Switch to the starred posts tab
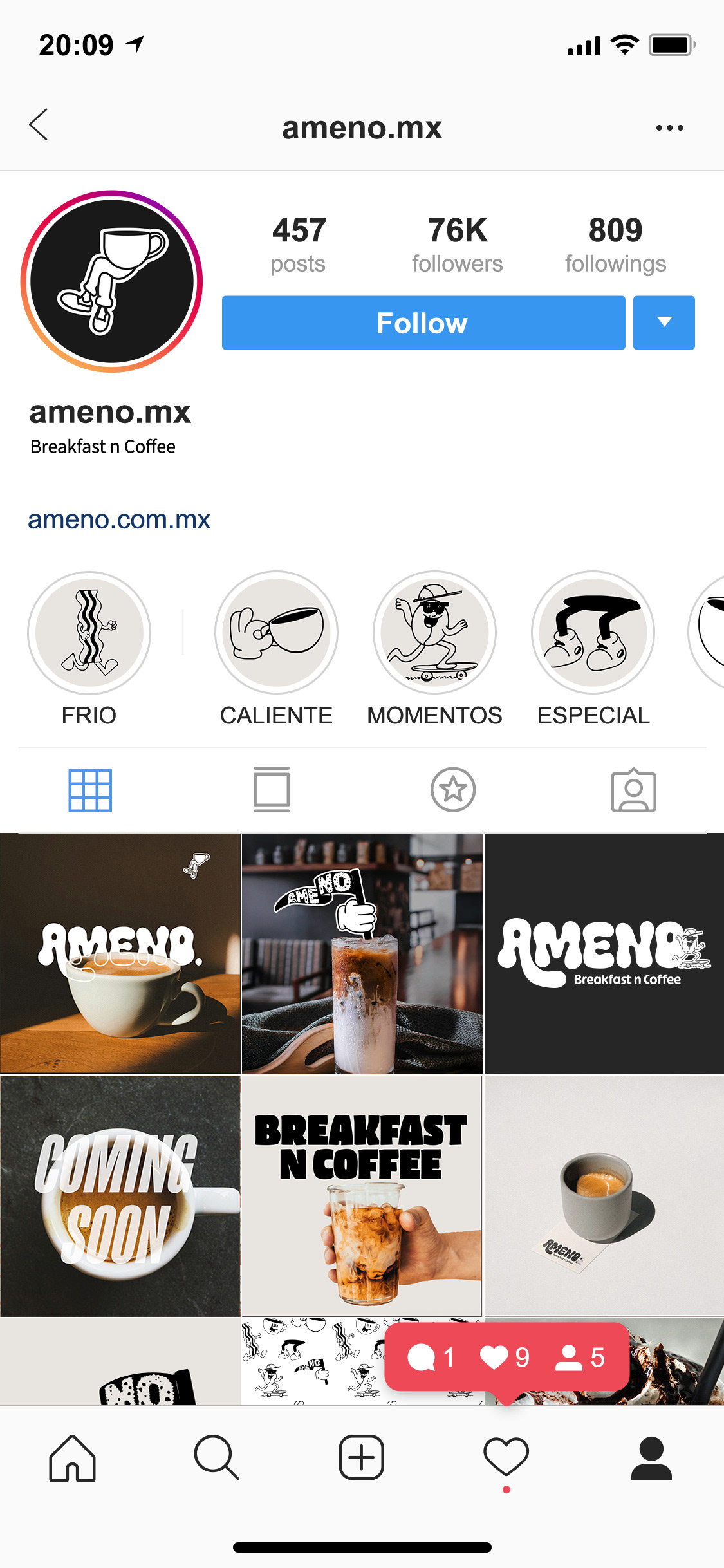The image size is (724, 1568). coord(452,790)
